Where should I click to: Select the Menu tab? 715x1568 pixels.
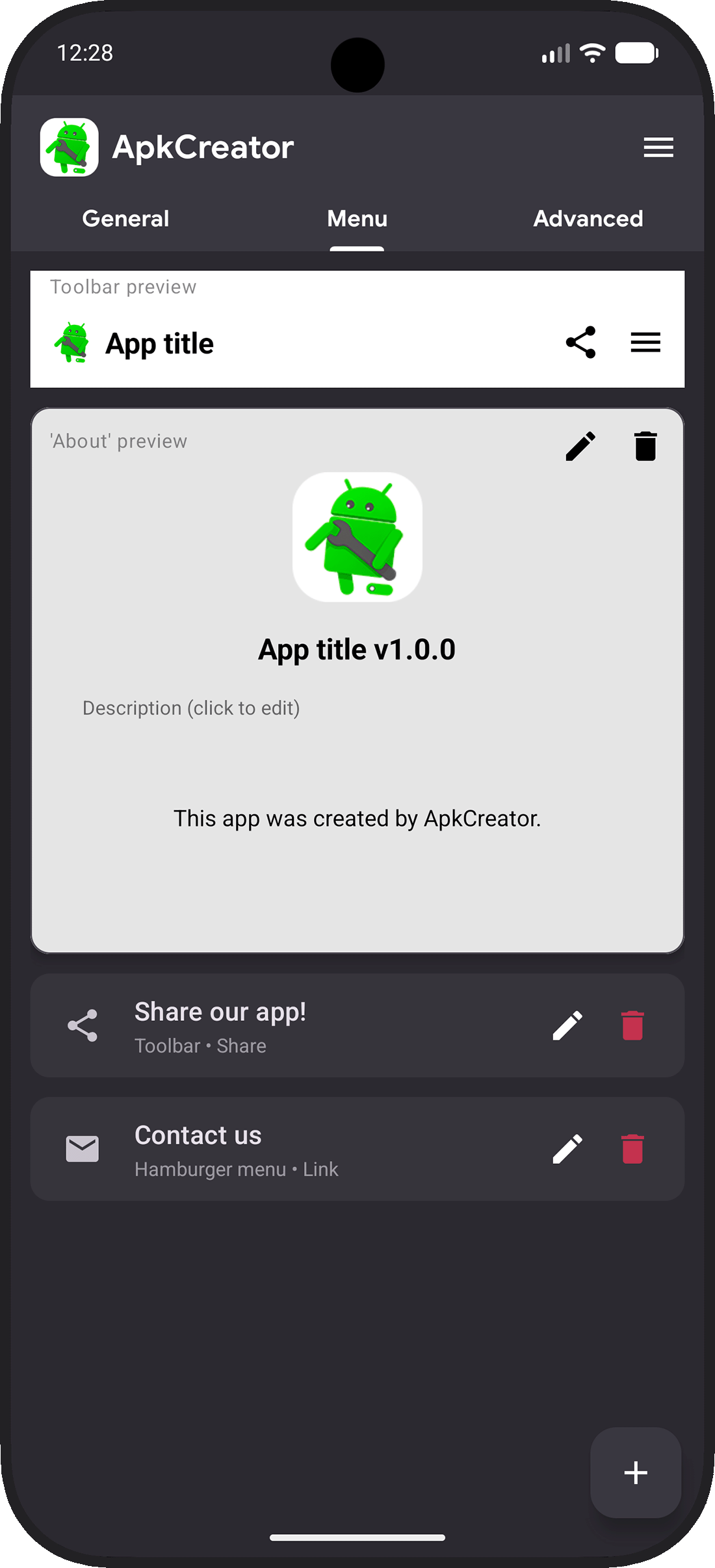(x=357, y=218)
